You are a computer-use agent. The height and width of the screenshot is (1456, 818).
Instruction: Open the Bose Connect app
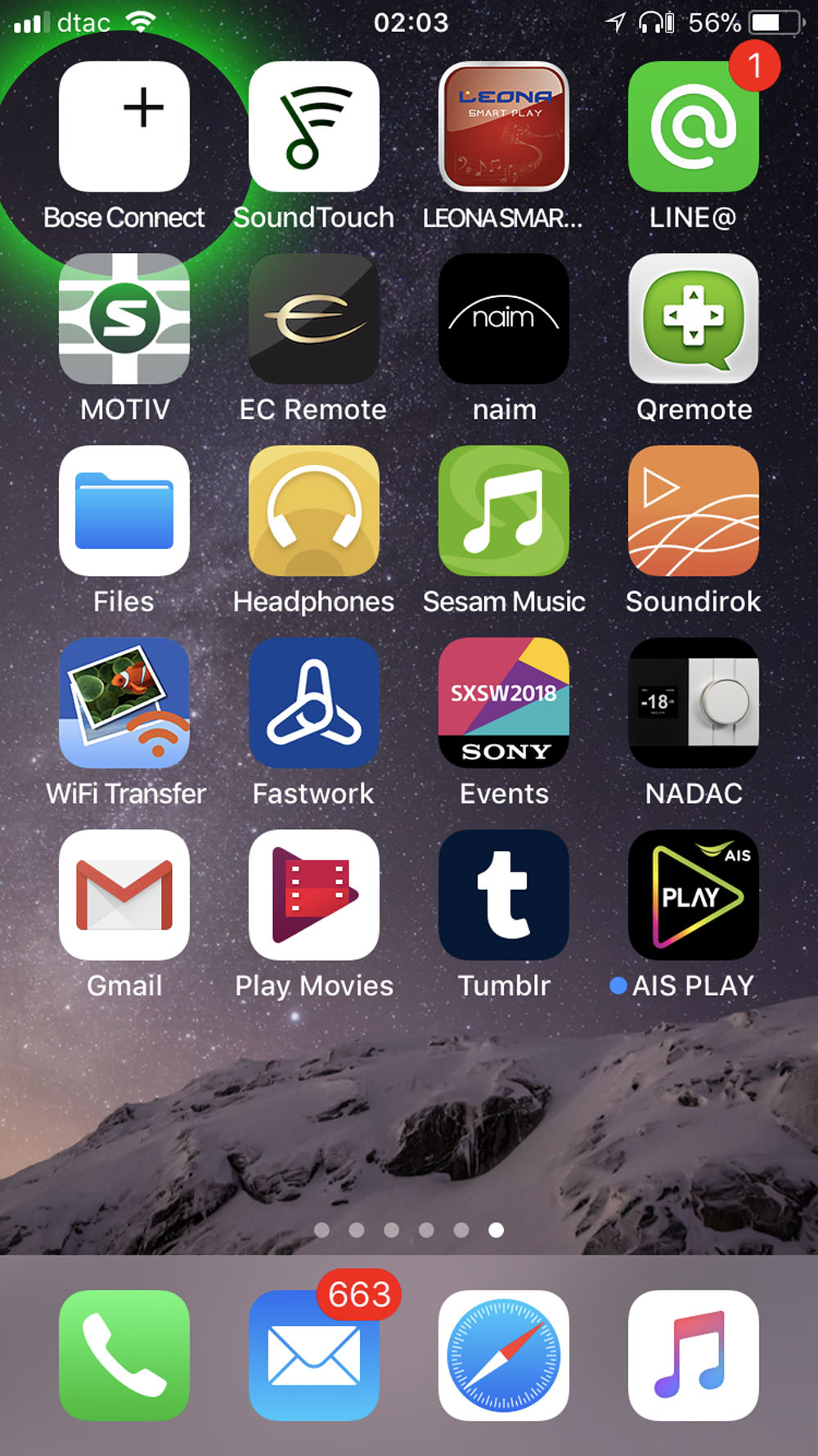tap(124, 127)
